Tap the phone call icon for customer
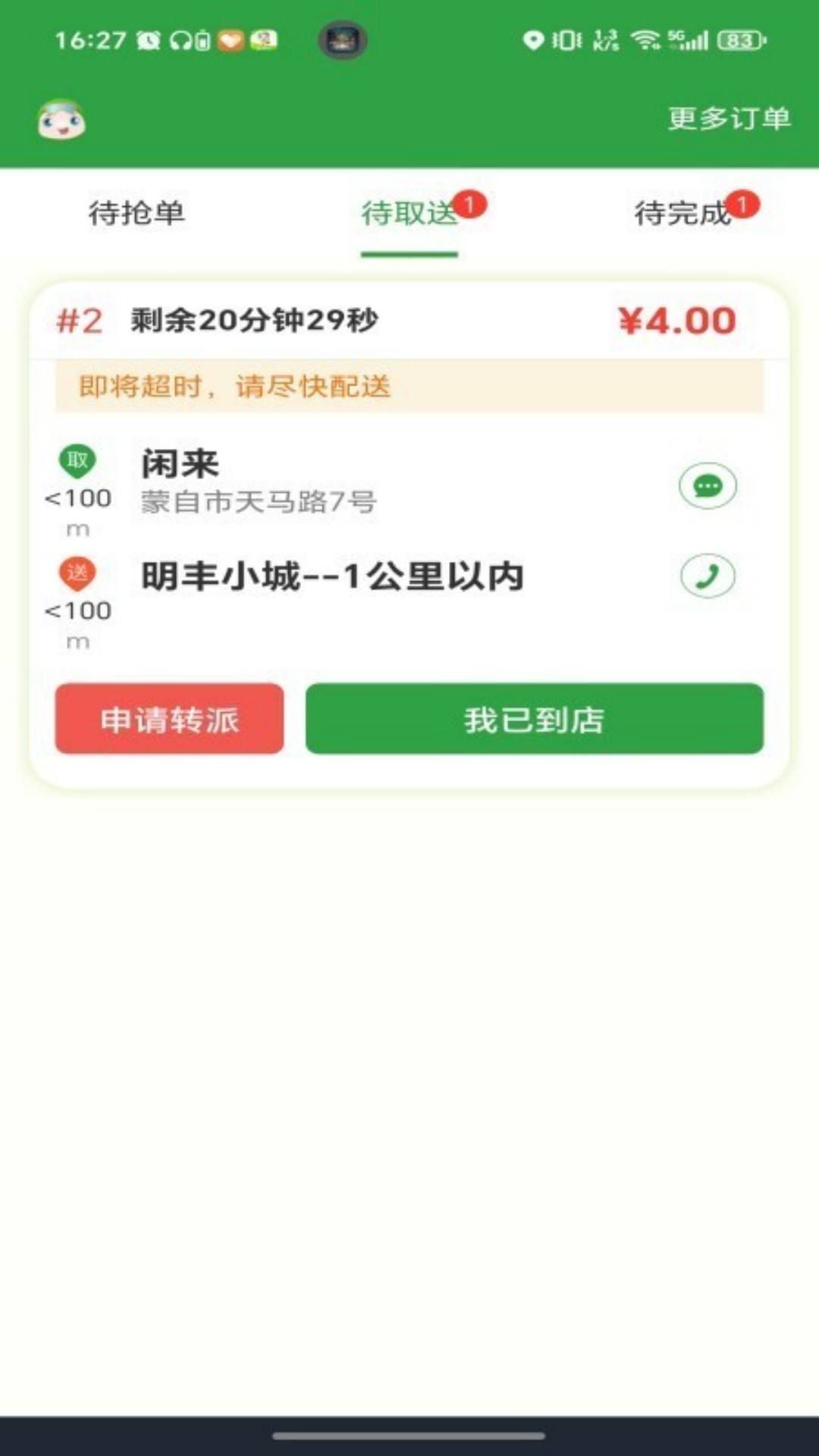The width and height of the screenshot is (819, 1456). [x=708, y=576]
